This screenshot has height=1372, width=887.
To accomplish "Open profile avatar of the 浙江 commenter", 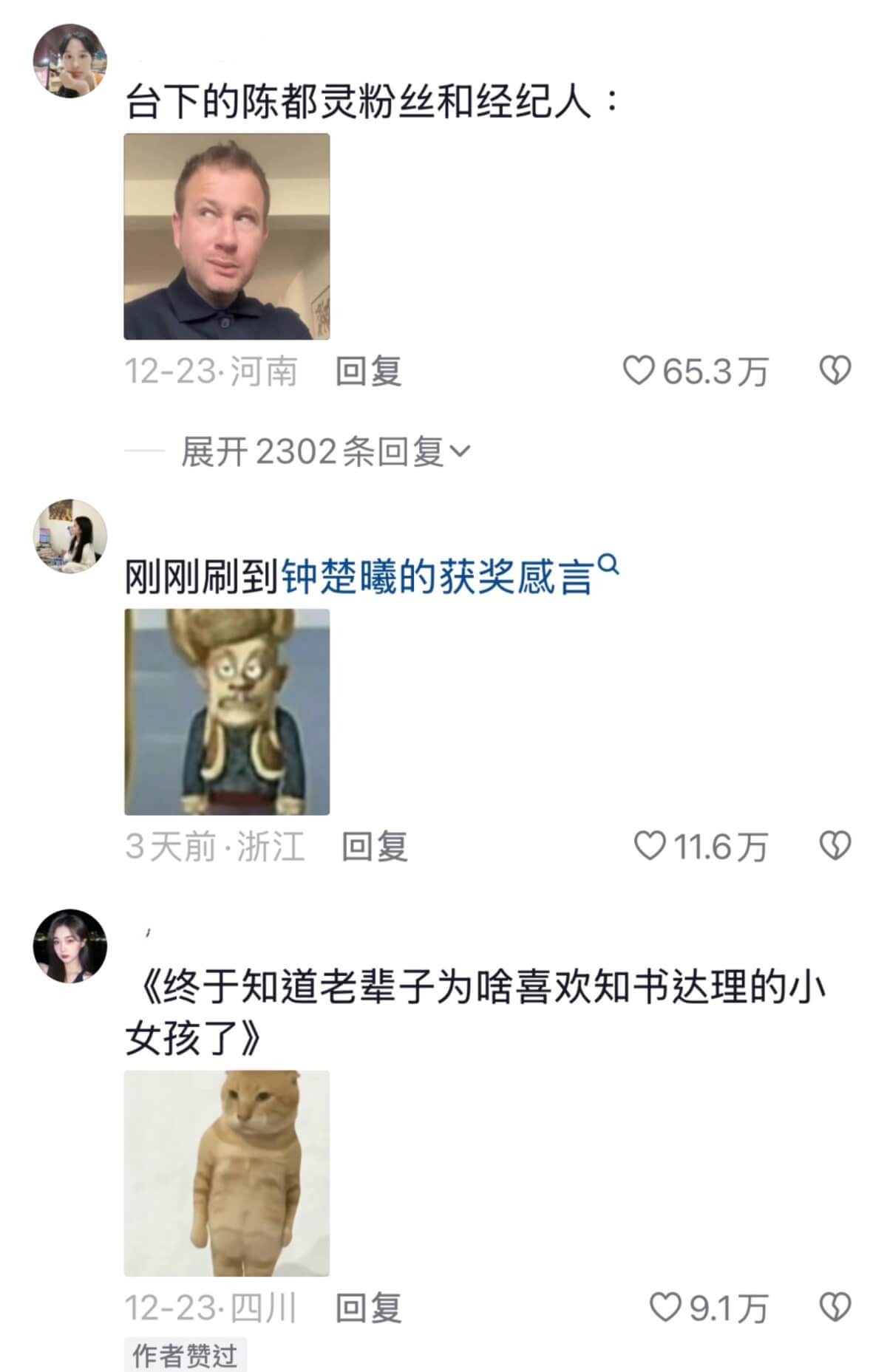I will click(x=70, y=536).
